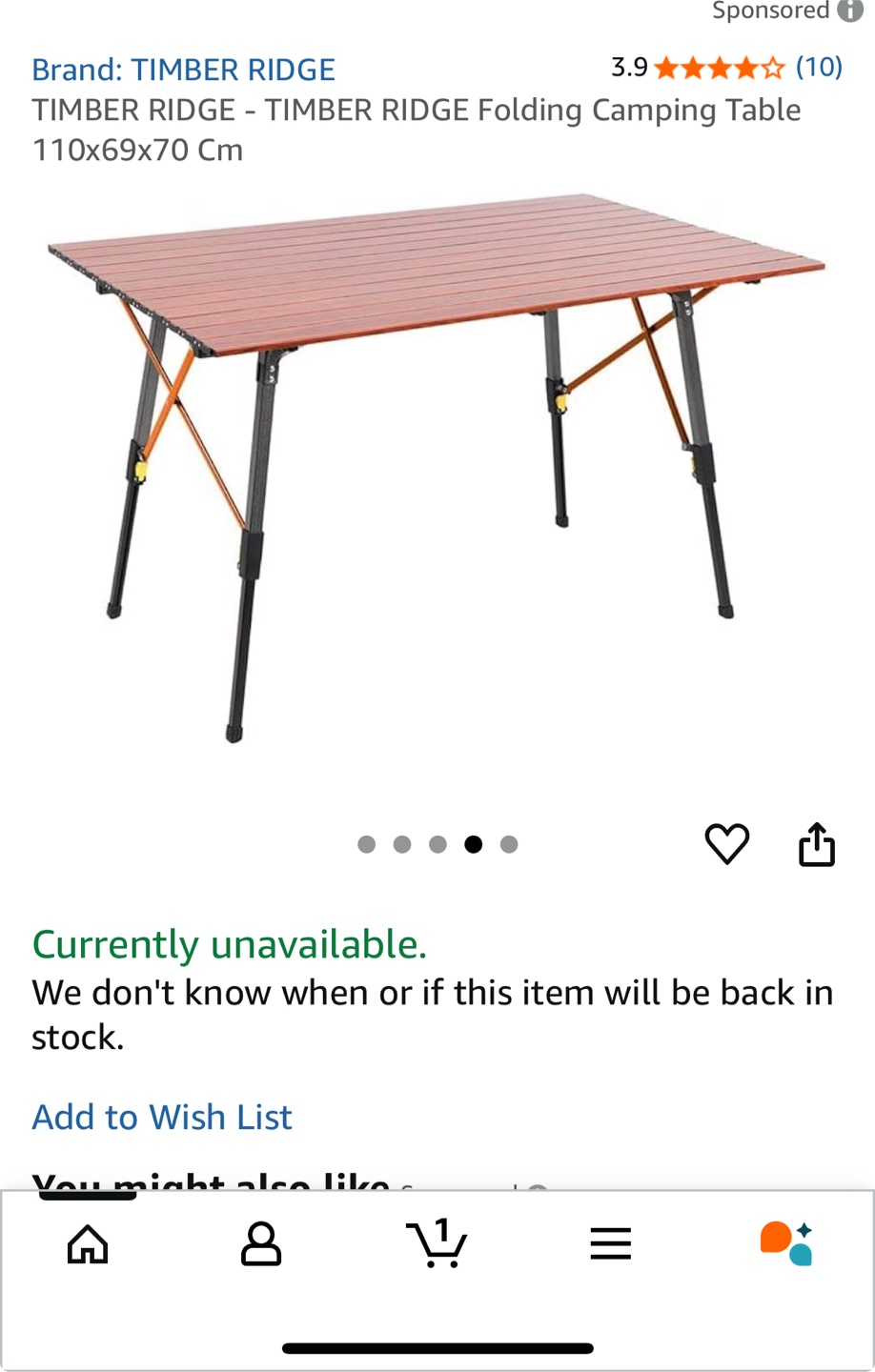Share this product using the share icon
Image resolution: width=875 pixels, height=1372 pixels.
pyautogui.click(x=817, y=843)
